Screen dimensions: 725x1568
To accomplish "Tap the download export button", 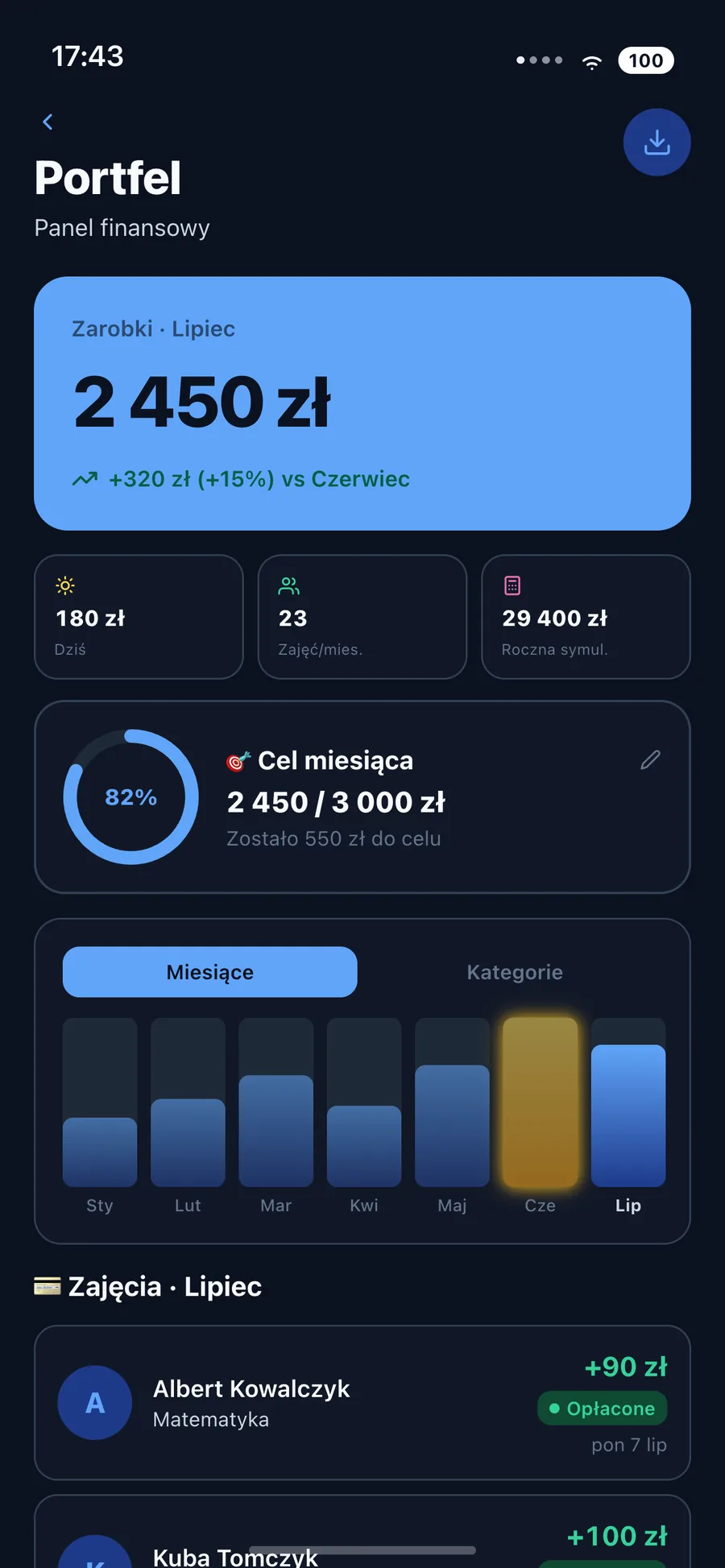I will click(657, 143).
